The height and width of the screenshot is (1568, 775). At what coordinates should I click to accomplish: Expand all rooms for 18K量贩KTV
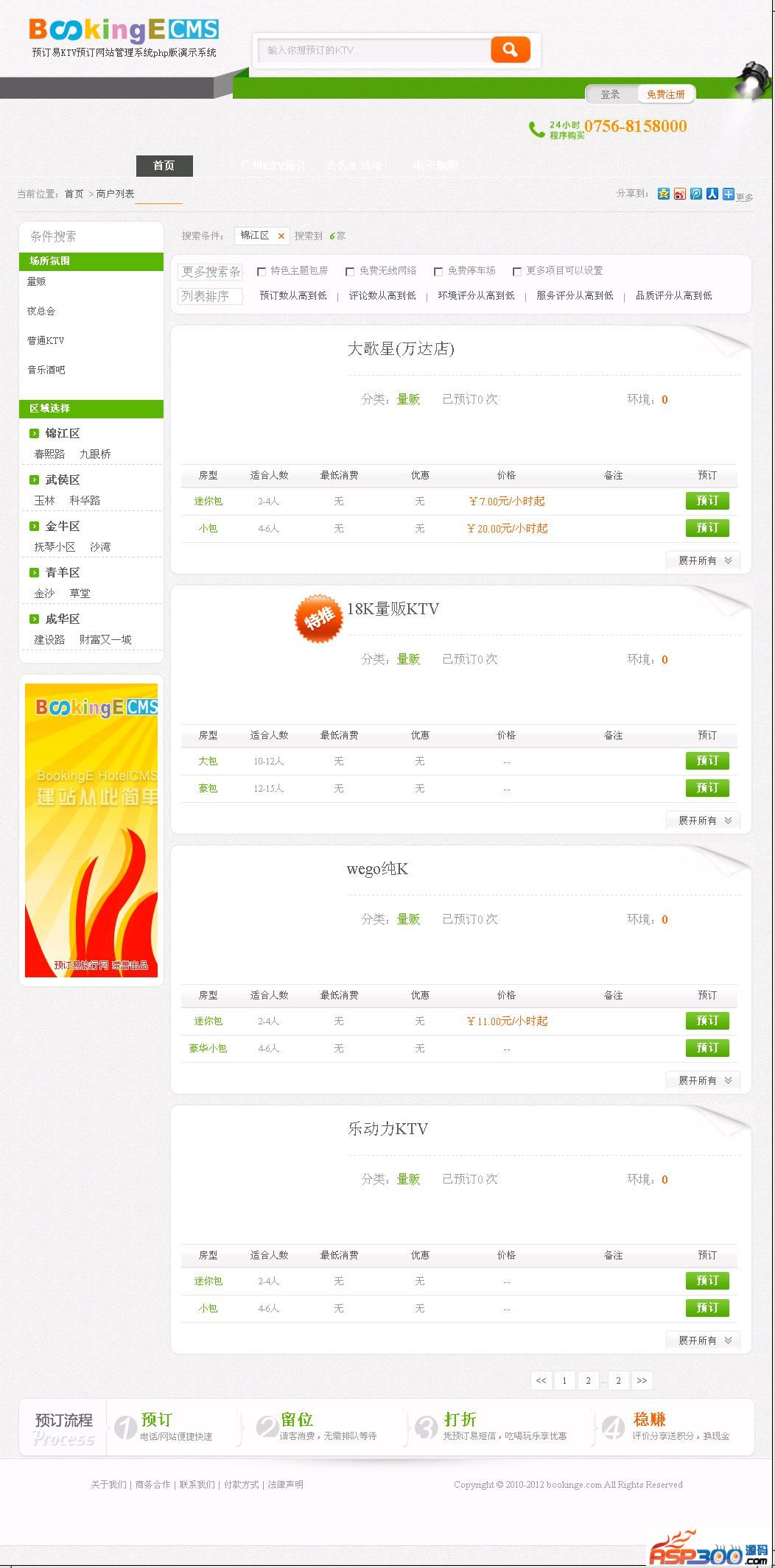coord(704,820)
